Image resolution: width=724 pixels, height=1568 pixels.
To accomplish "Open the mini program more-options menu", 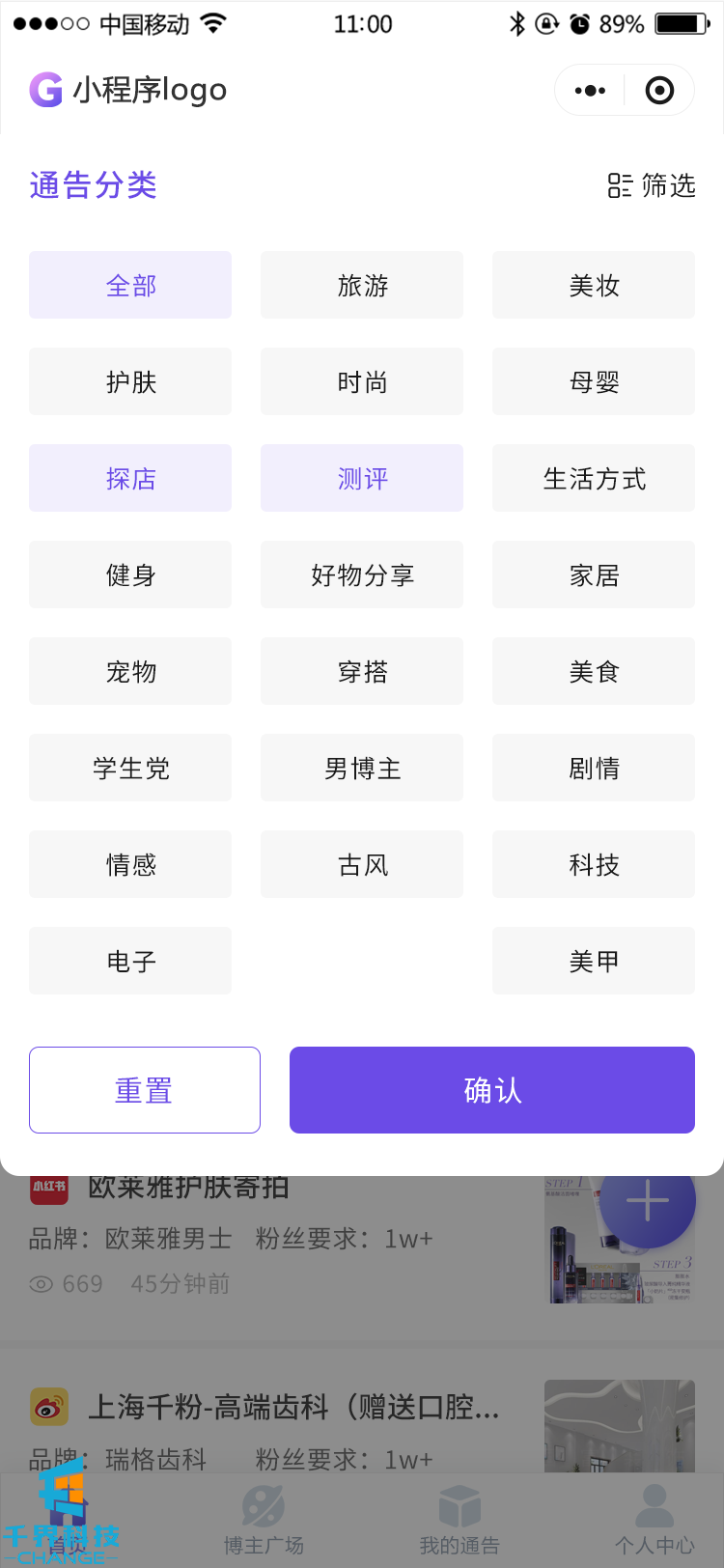I will [x=590, y=91].
